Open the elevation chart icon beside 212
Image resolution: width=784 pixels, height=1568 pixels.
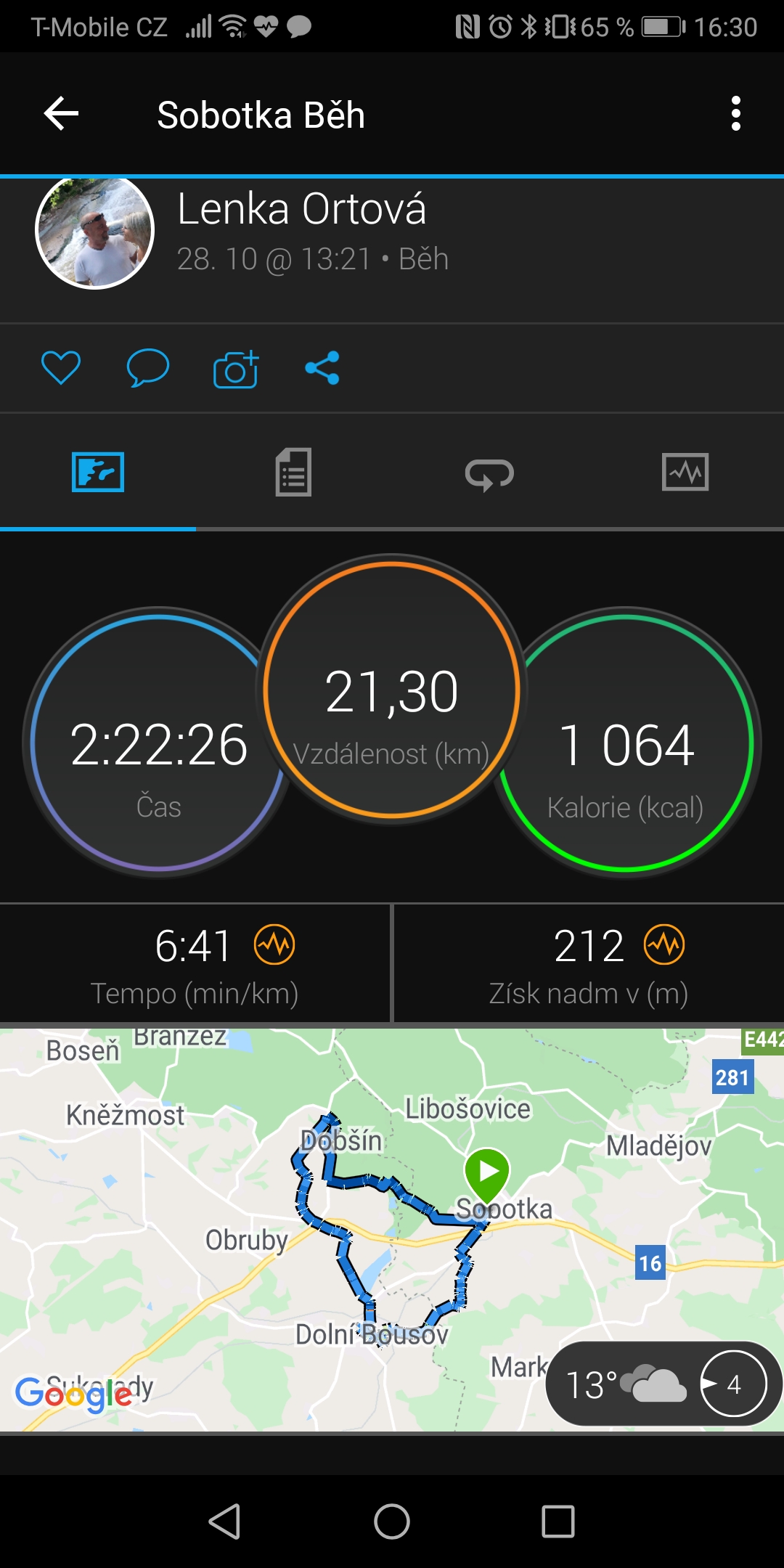point(664,944)
